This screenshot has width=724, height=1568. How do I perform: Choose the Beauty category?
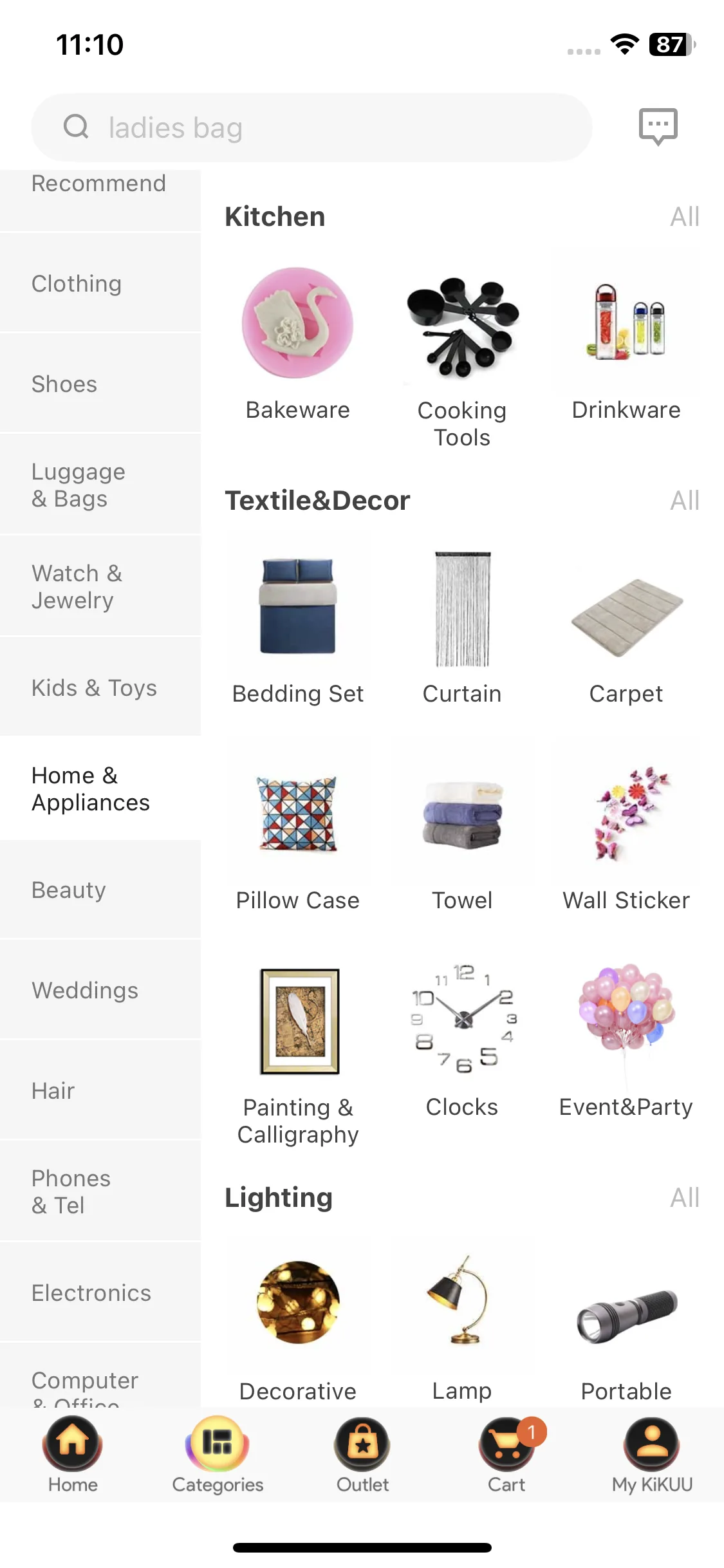100,890
